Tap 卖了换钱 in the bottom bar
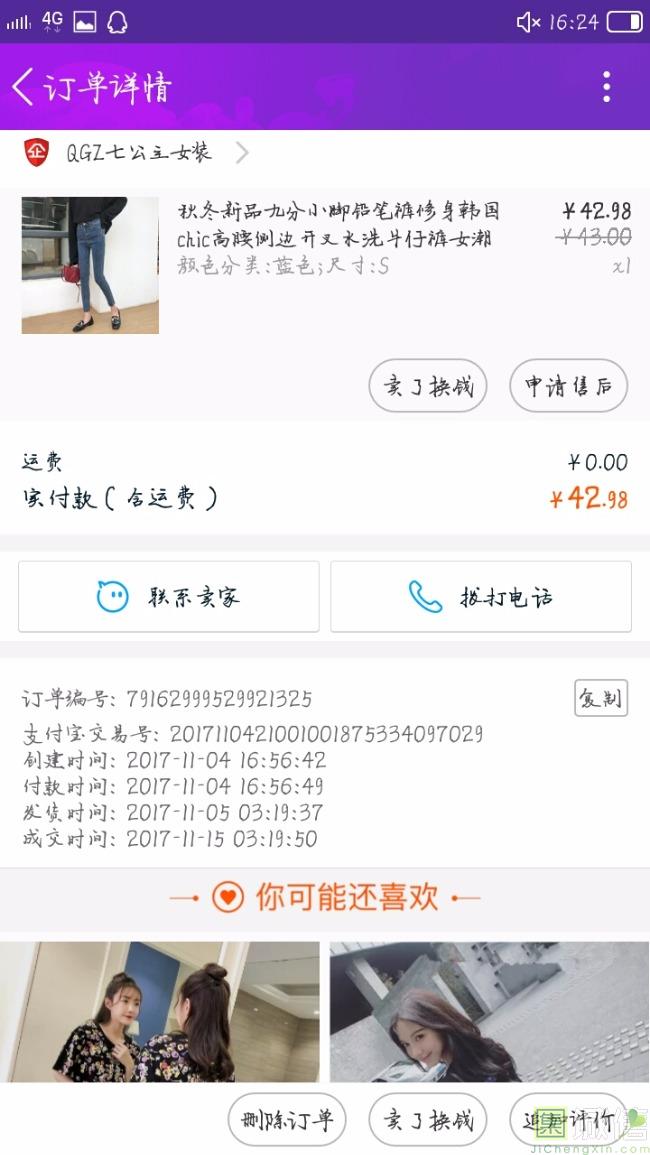650x1155 pixels. pos(428,1120)
